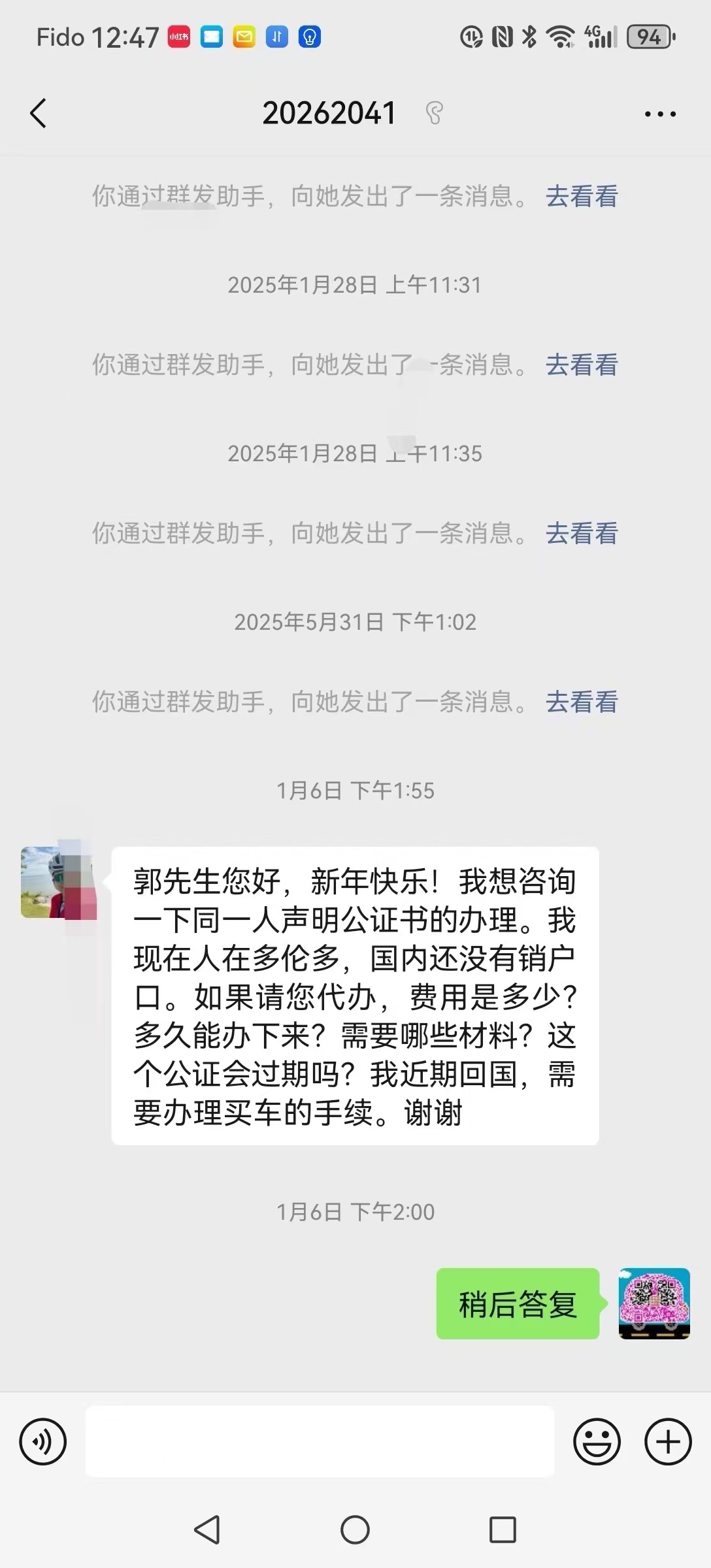The image size is (711, 1568).
Task: Tap 去看看 above the 11:31 timestamp
Action: [x=582, y=196]
